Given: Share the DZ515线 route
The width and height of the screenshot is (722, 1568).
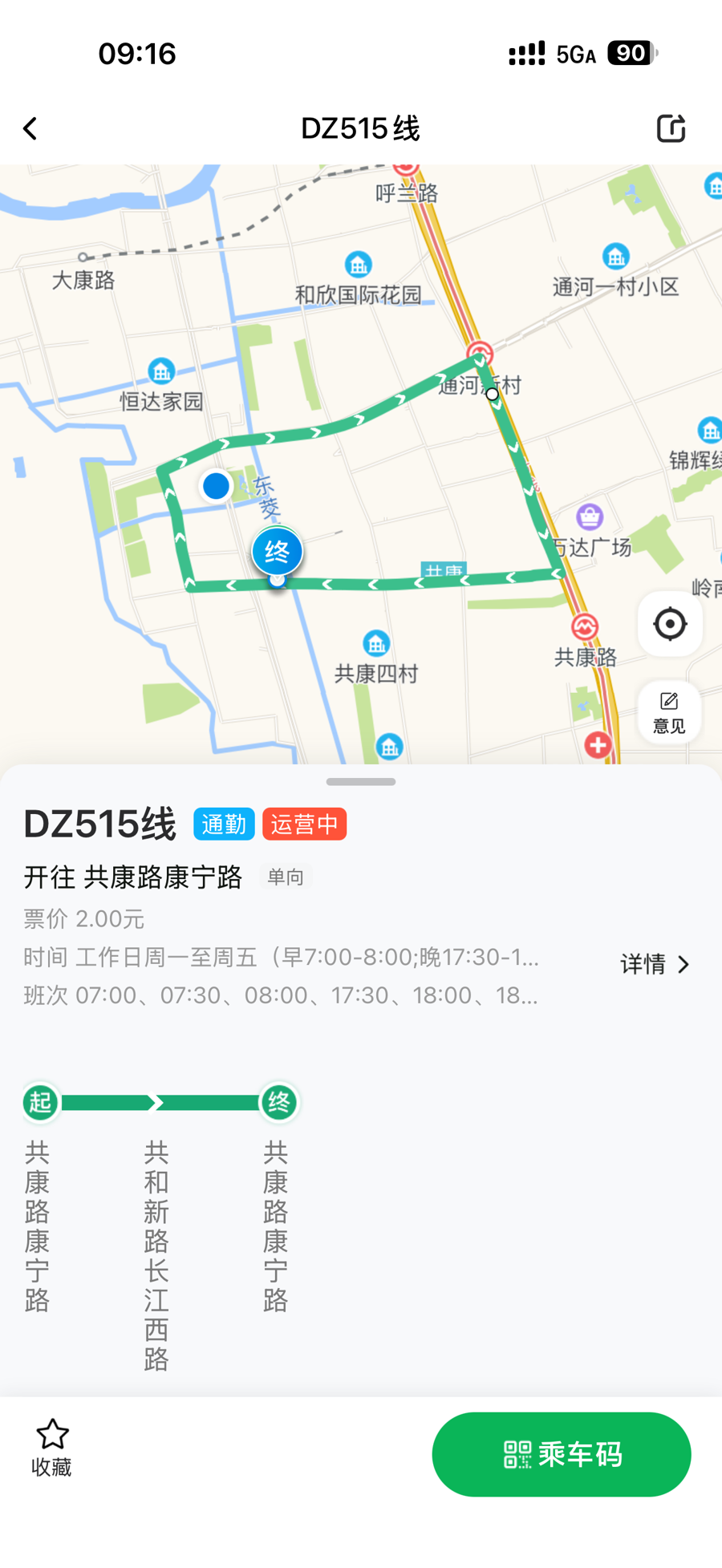Looking at the screenshot, I should pyautogui.click(x=671, y=128).
